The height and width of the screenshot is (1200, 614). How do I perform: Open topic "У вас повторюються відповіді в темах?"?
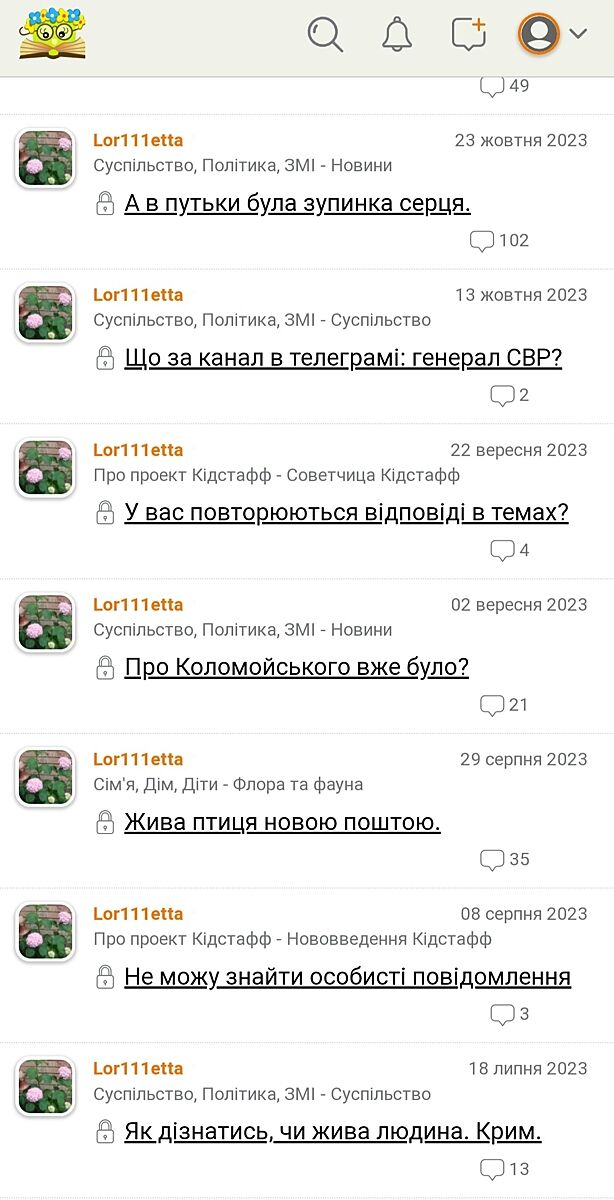coord(346,514)
